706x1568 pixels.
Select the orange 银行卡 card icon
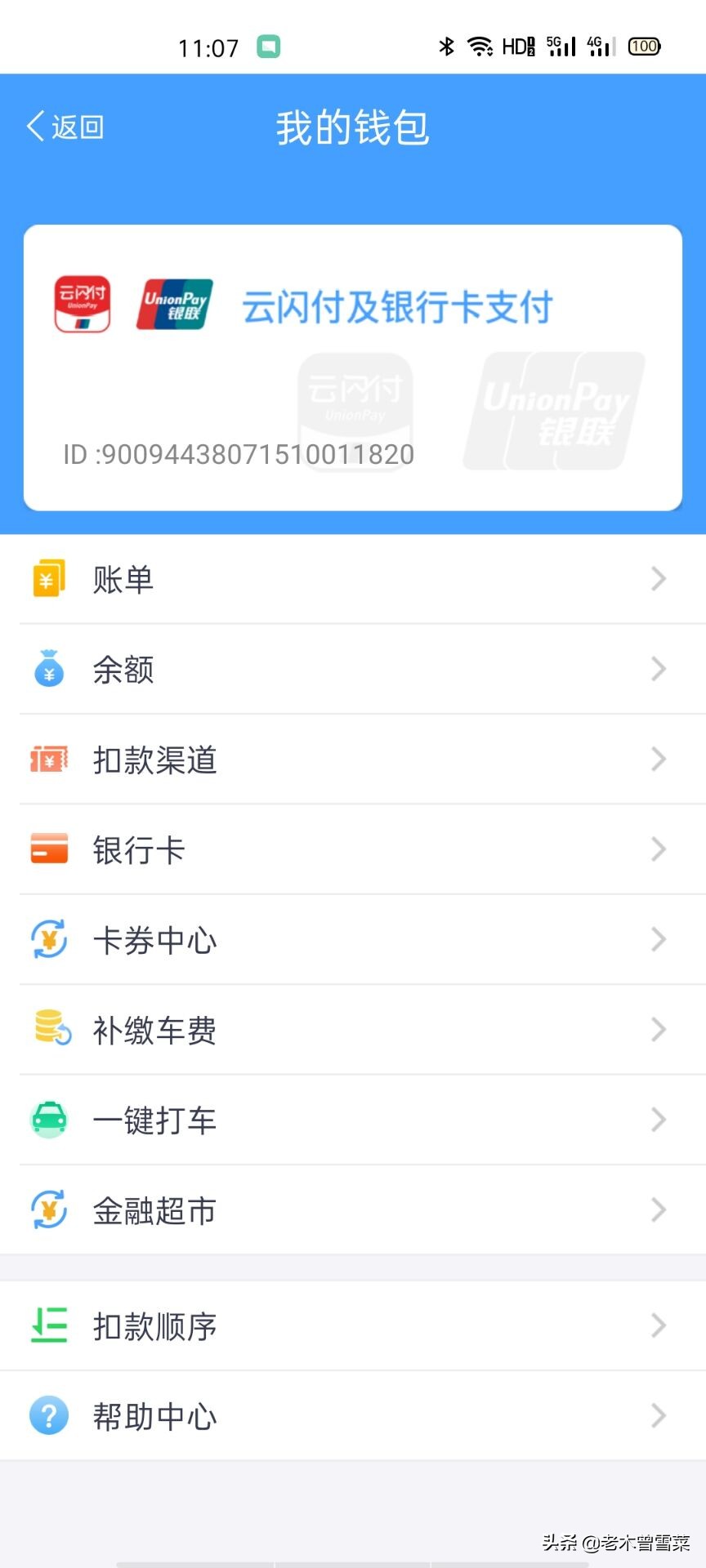point(49,849)
